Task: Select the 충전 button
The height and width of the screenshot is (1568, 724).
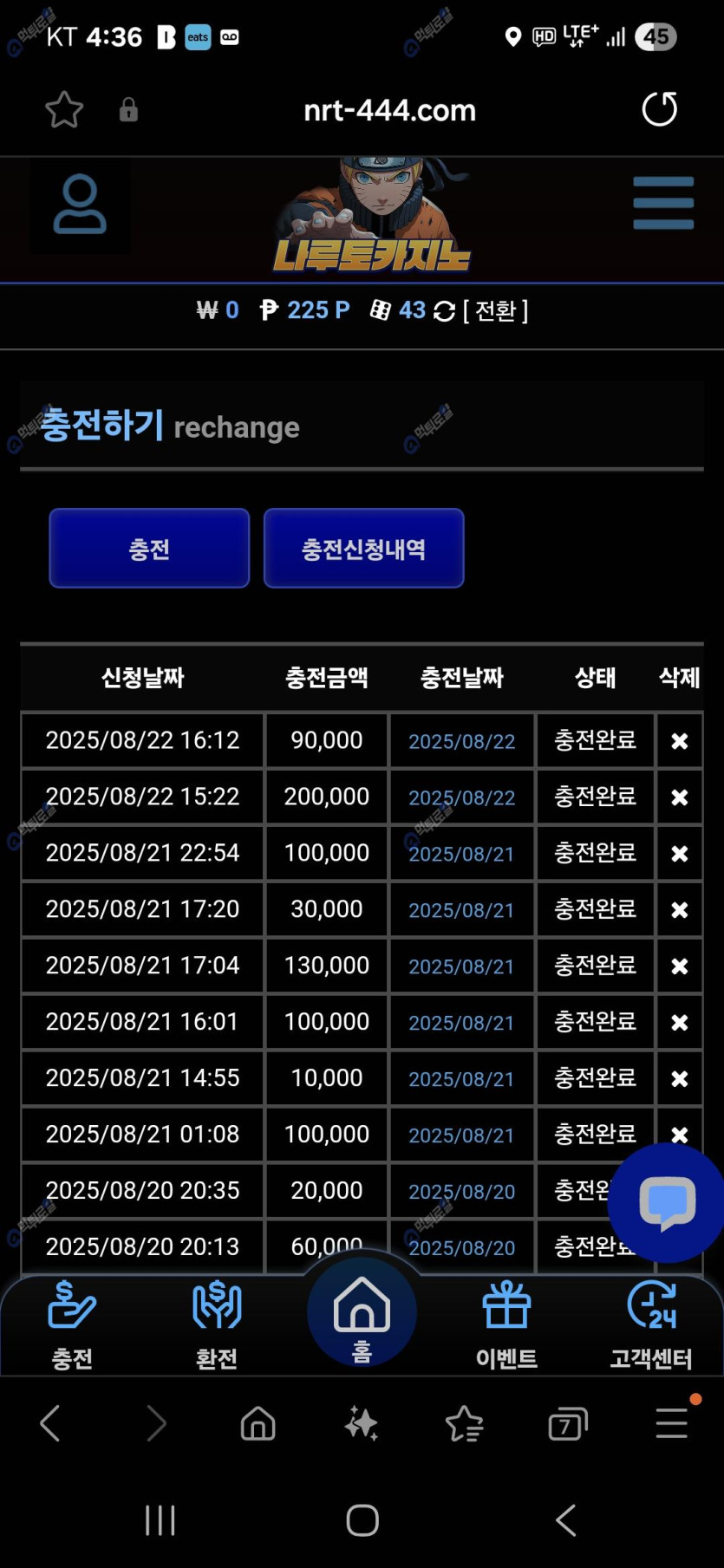Action: click(149, 549)
